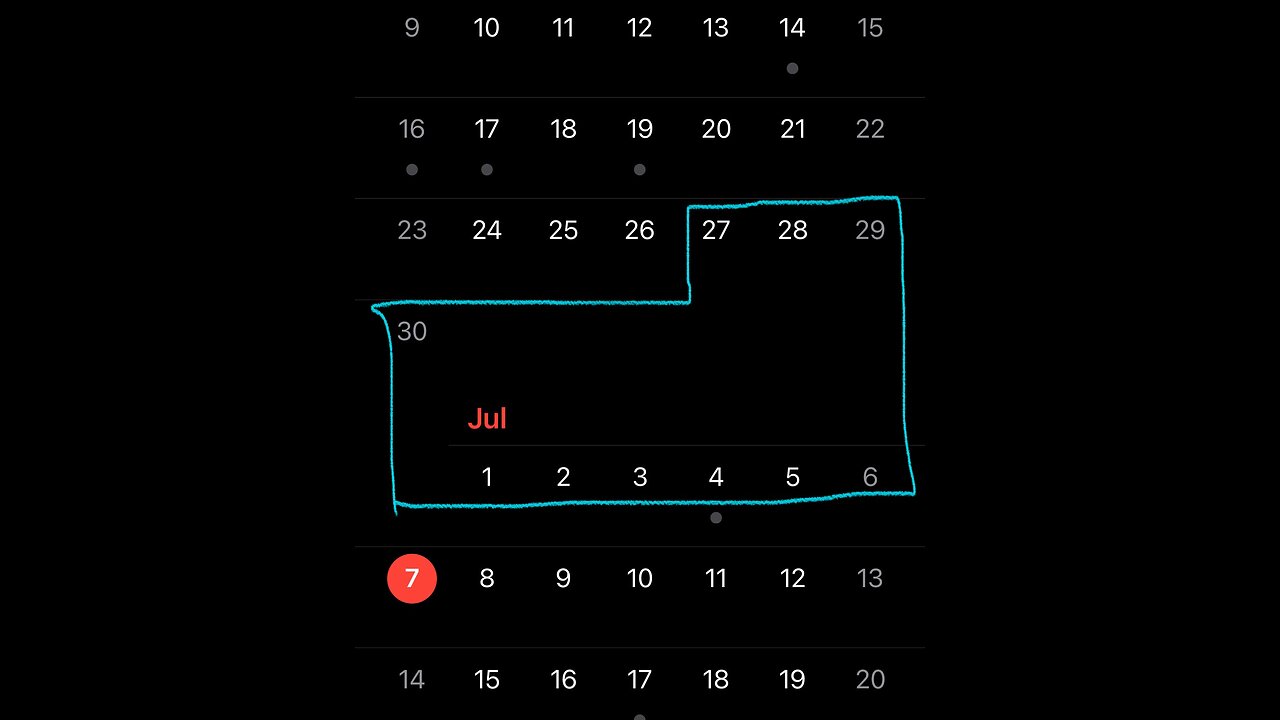Screen dimensions: 1280x720
Task: Open July 5 in the calendar
Action: 793,478
